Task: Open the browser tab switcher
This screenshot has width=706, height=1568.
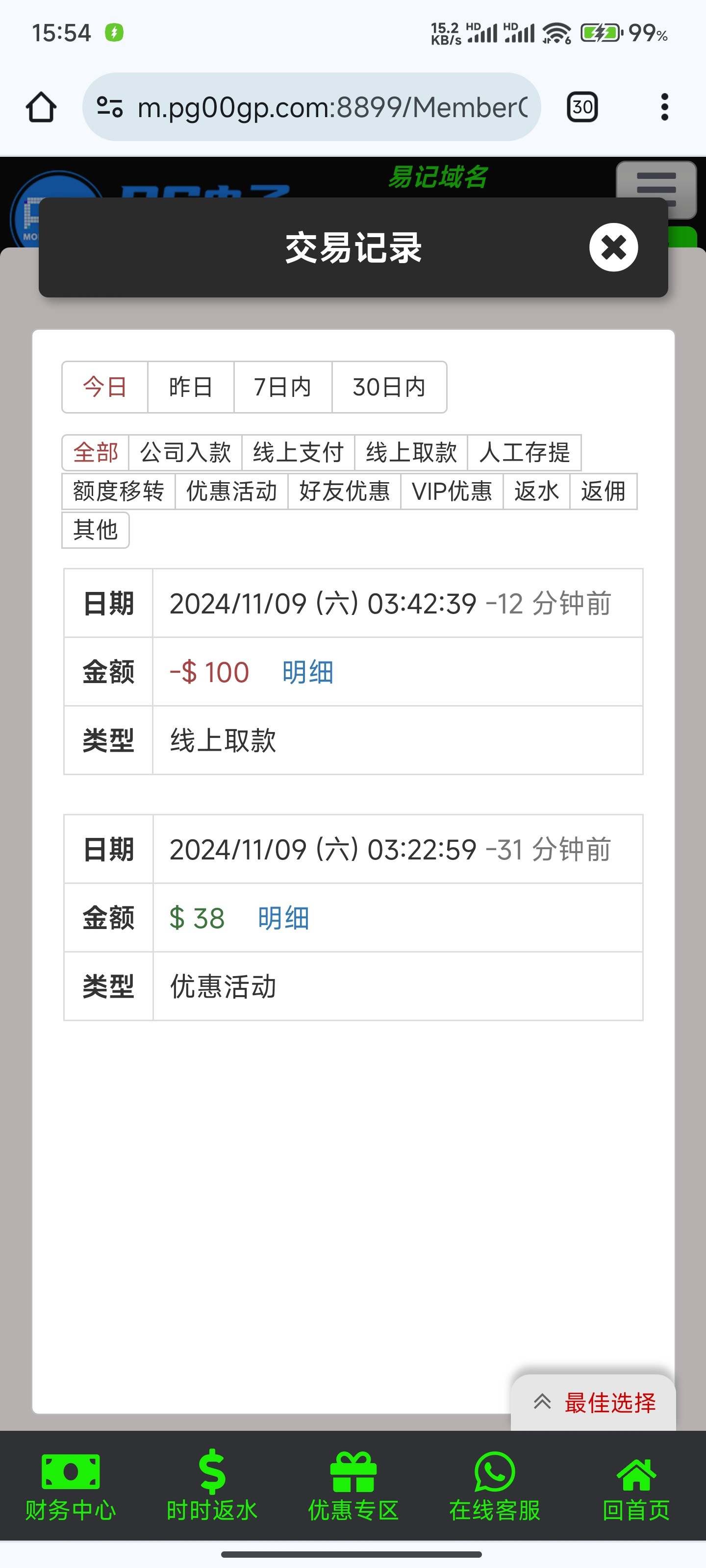Action: coord(582,107)
